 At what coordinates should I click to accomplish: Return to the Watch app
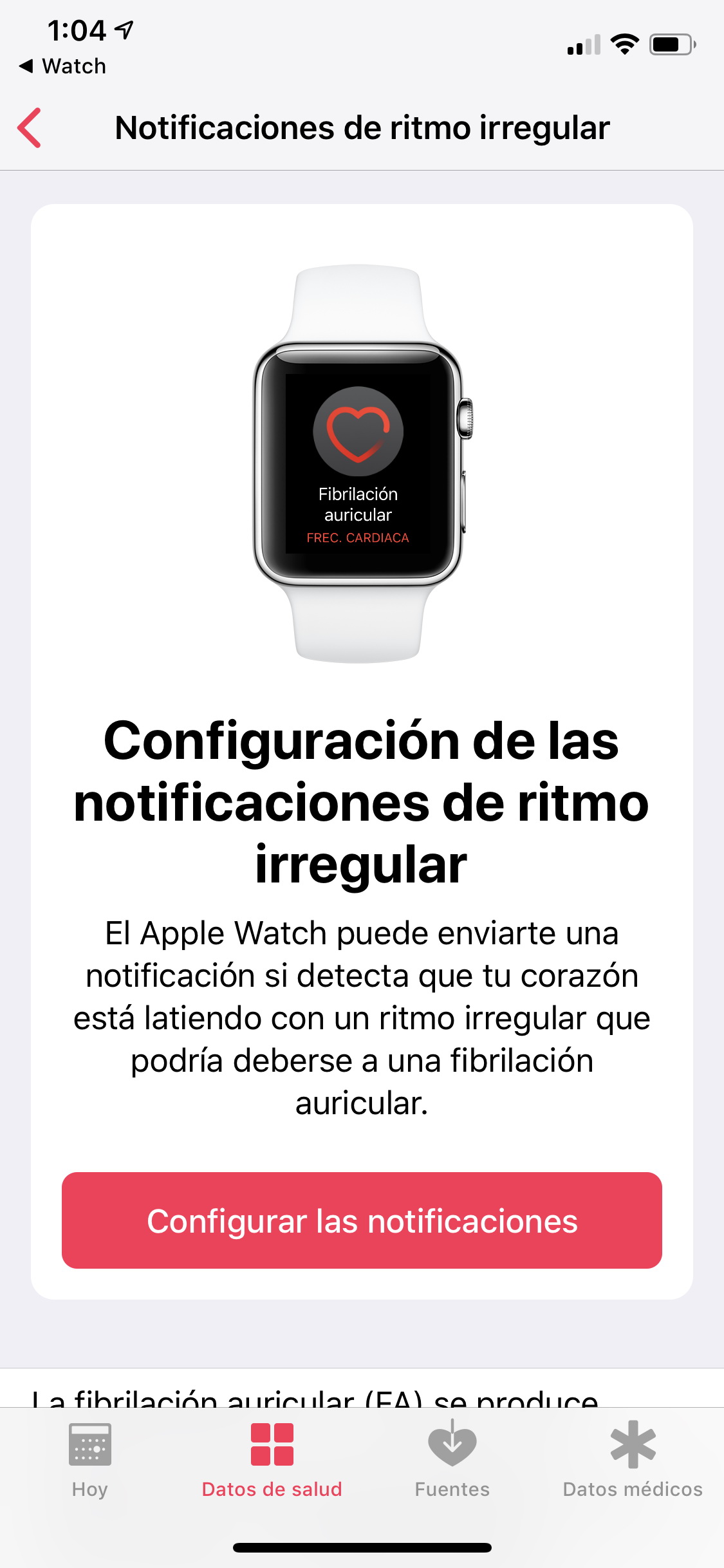tap(62, 66)
